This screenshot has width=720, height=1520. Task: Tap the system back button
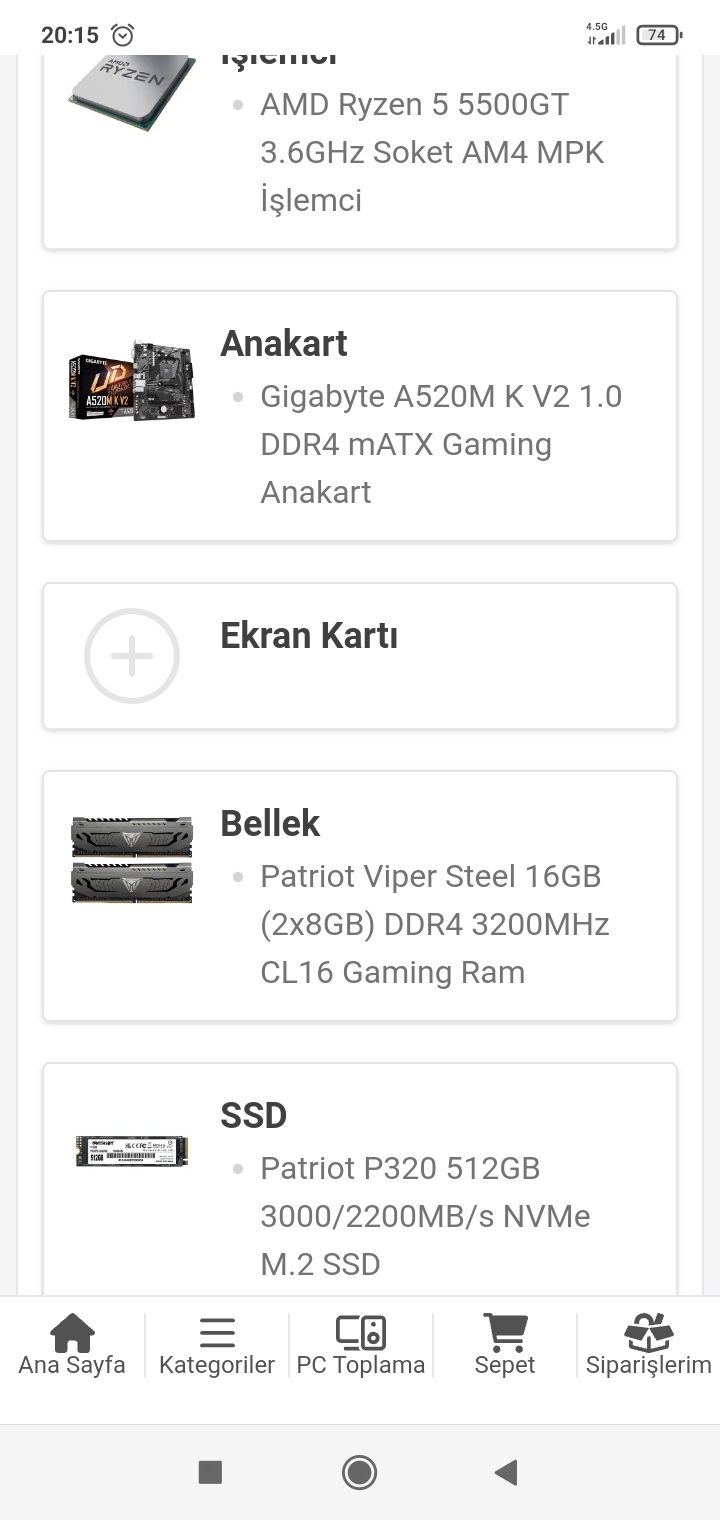tap(506, 1472)
